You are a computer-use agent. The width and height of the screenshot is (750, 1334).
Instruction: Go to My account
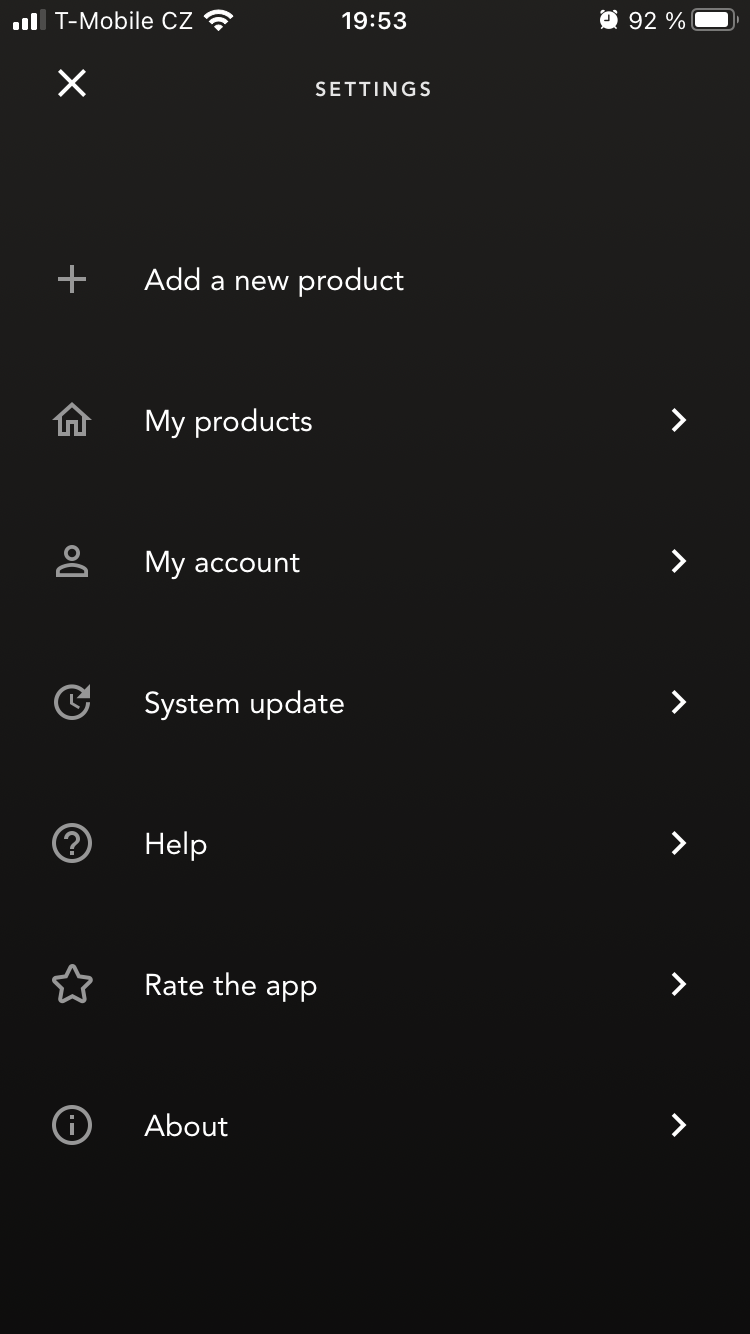pyautogui.click(x=222, y=562)
